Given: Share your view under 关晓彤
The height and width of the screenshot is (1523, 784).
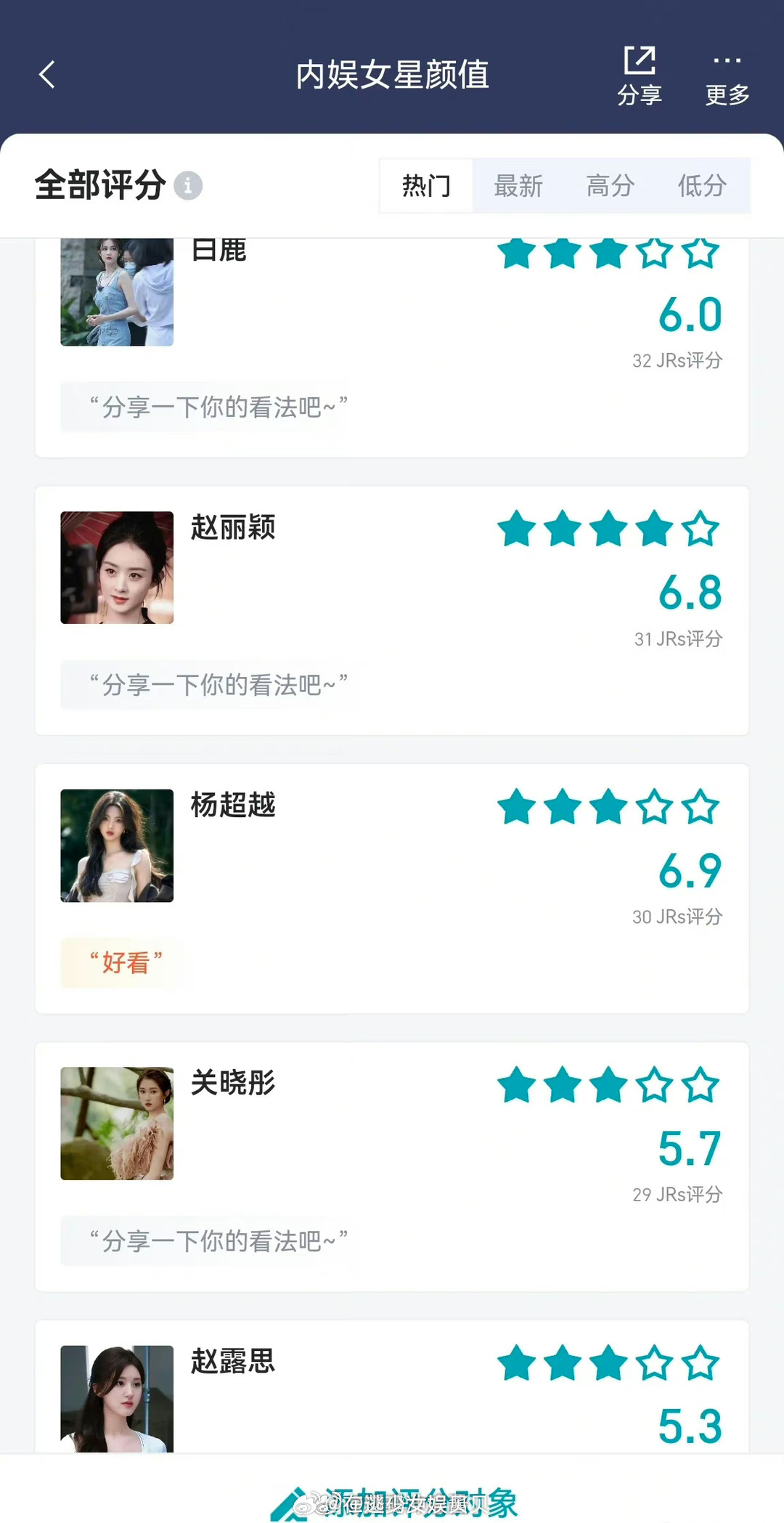Looking at the screenshot, I should click(x=218, y=1241).
